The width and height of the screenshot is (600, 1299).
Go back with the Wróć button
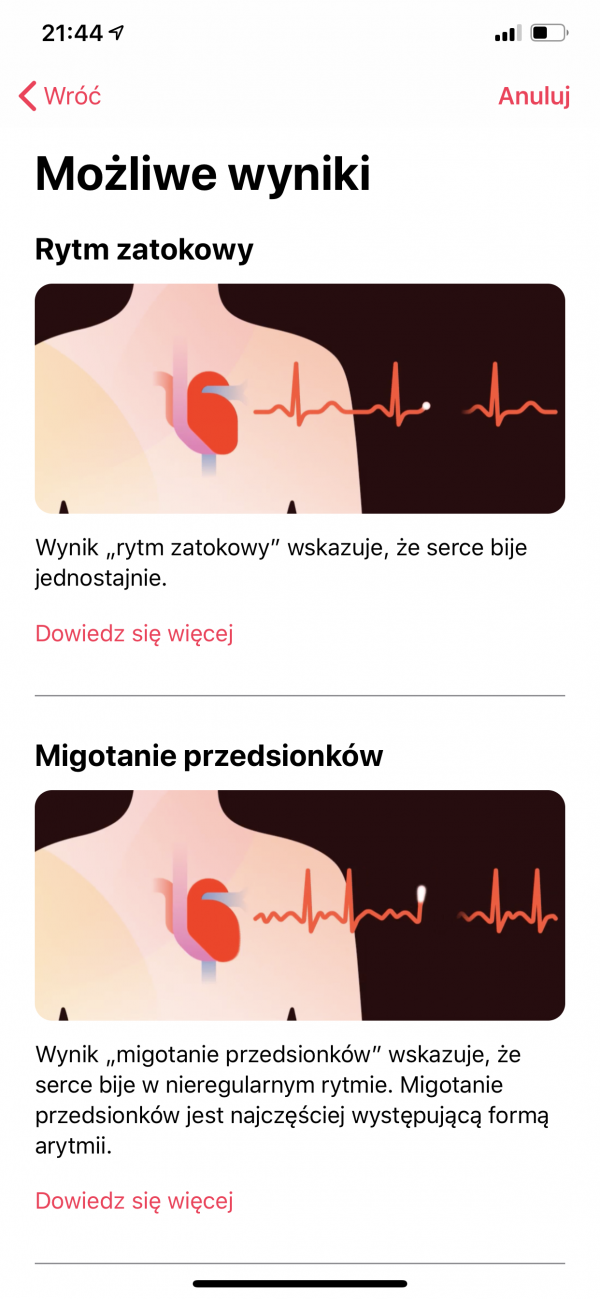pyautogui.click(x=60, y=96)
